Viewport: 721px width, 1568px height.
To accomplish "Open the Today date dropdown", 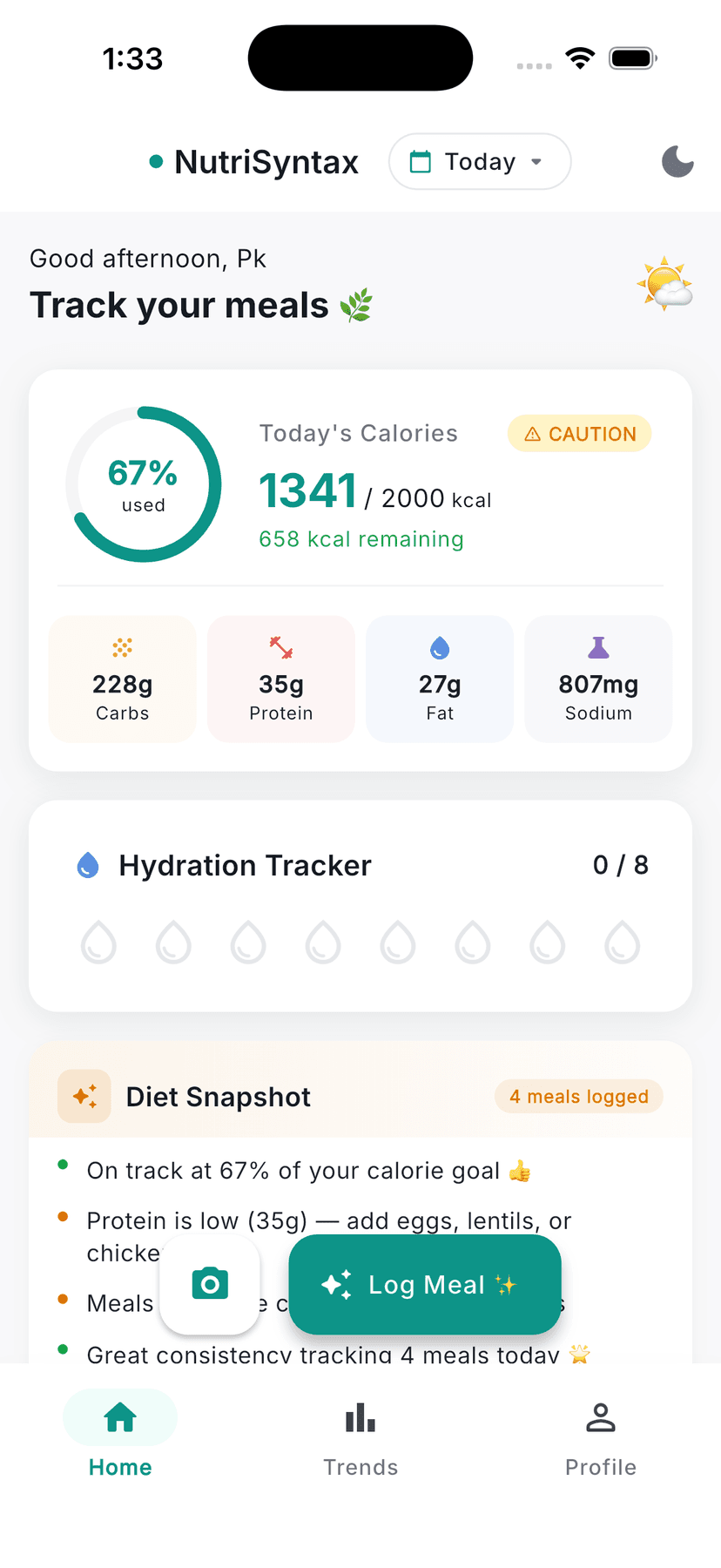I will click(x=480, y=161).
